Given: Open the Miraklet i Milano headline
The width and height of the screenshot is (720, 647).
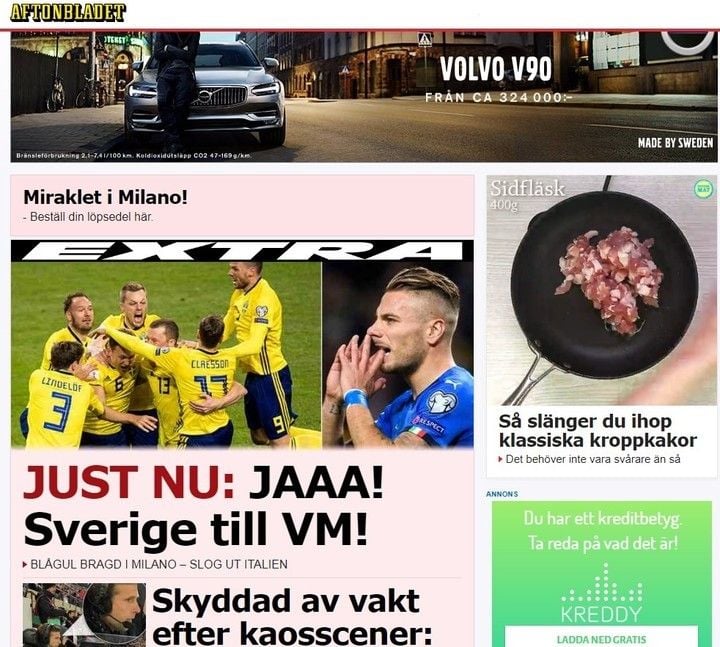Looking at the screenshot, I should click(x=105, y=196).
